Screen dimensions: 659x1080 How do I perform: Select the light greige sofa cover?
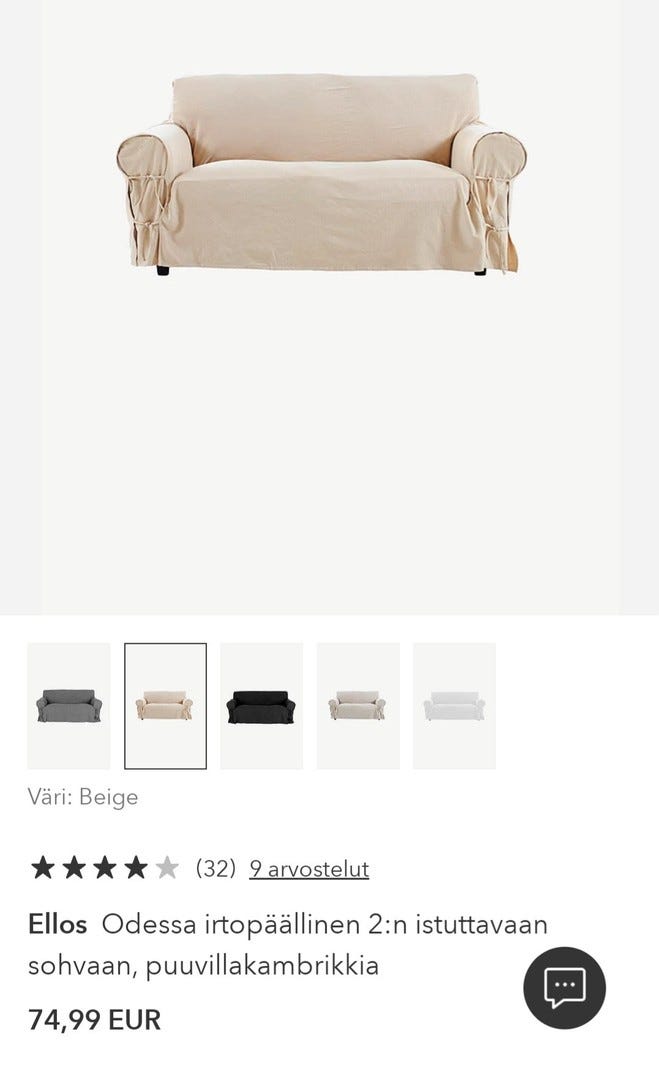358,706
